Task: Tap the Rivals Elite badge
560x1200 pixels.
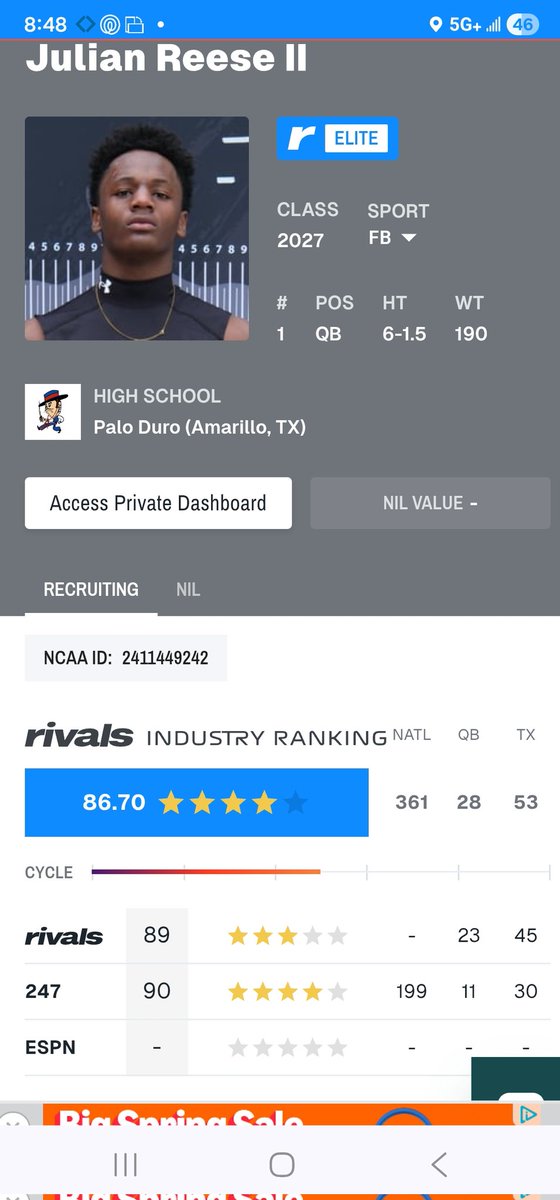Action: coord(337,138)
